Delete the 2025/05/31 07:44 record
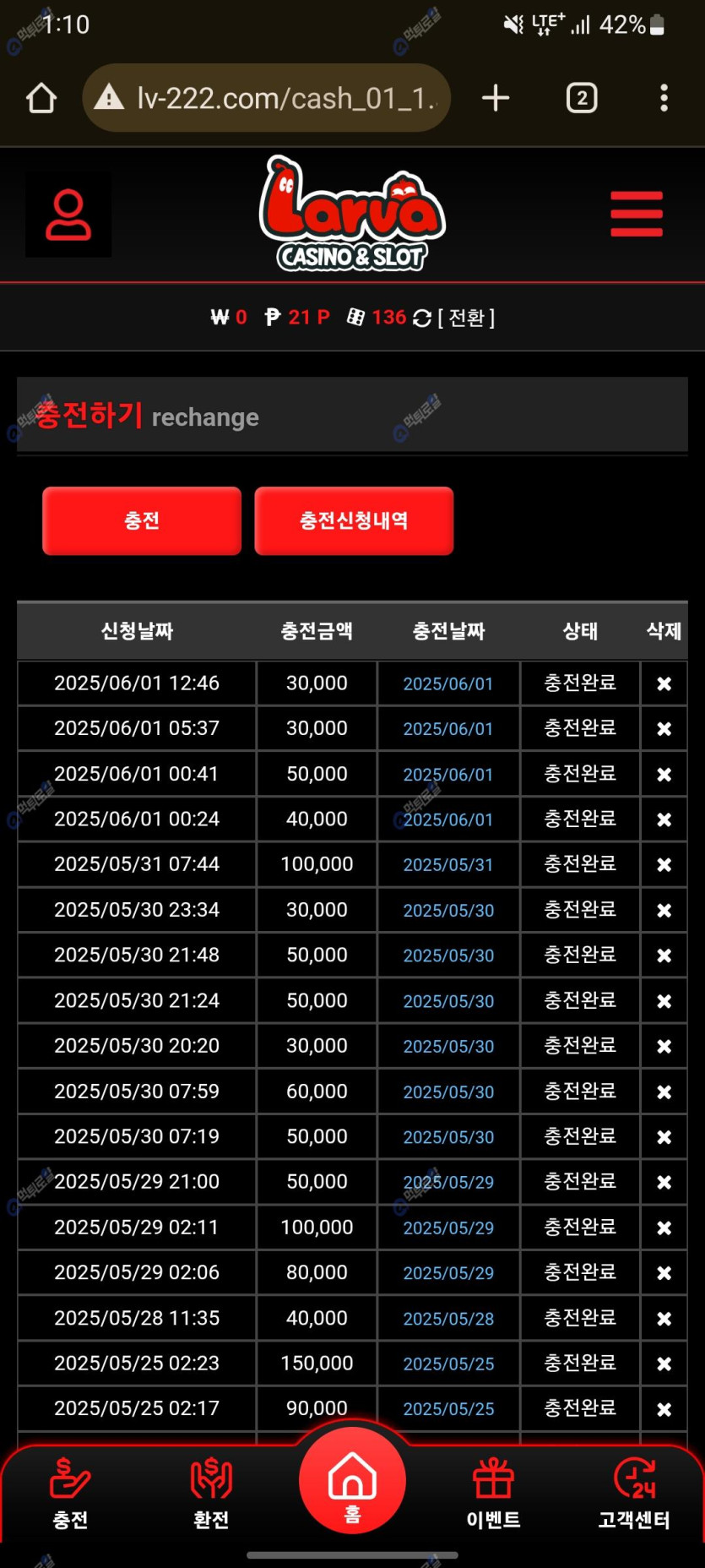The image size is (705, 1568). click(664, 864)
